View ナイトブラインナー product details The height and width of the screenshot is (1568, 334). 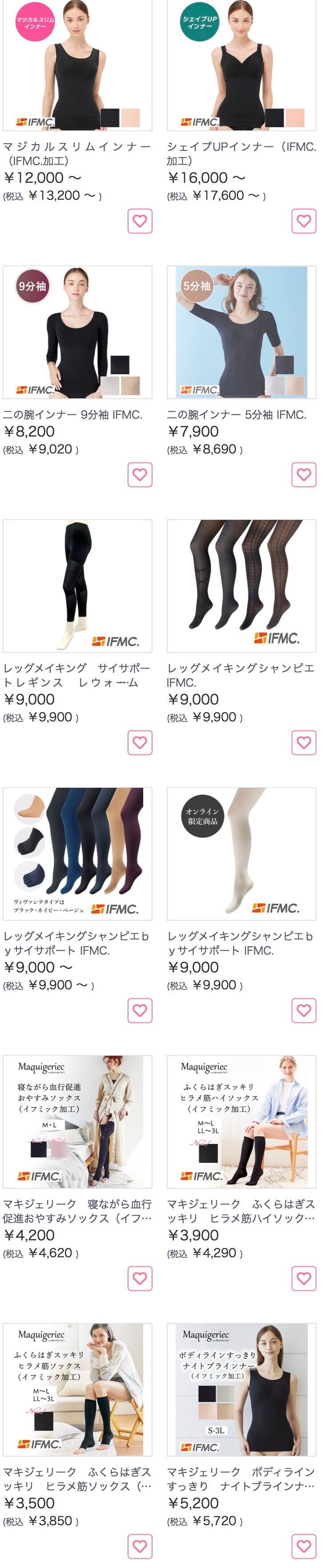click(x=241, y=1389)
